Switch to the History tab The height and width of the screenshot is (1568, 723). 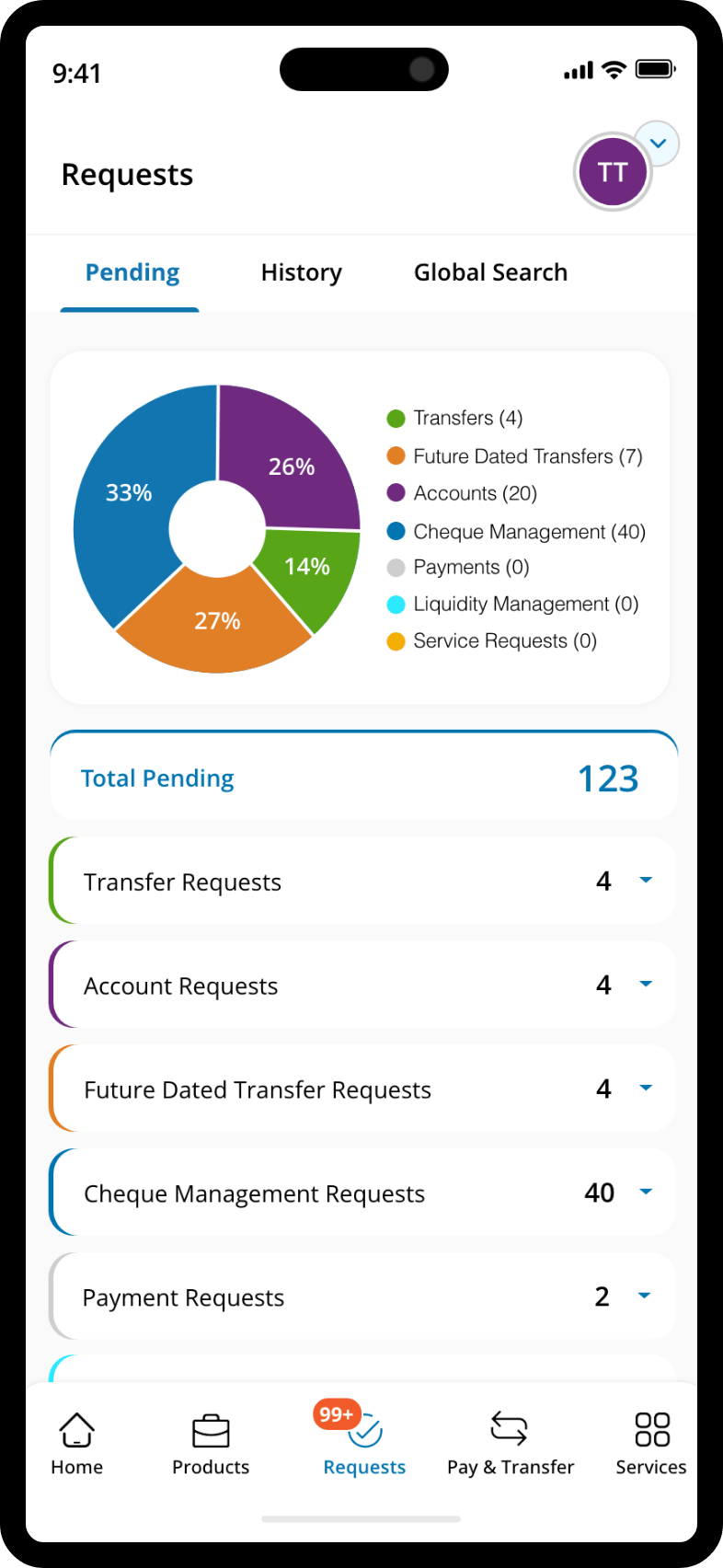pos(301,272)
